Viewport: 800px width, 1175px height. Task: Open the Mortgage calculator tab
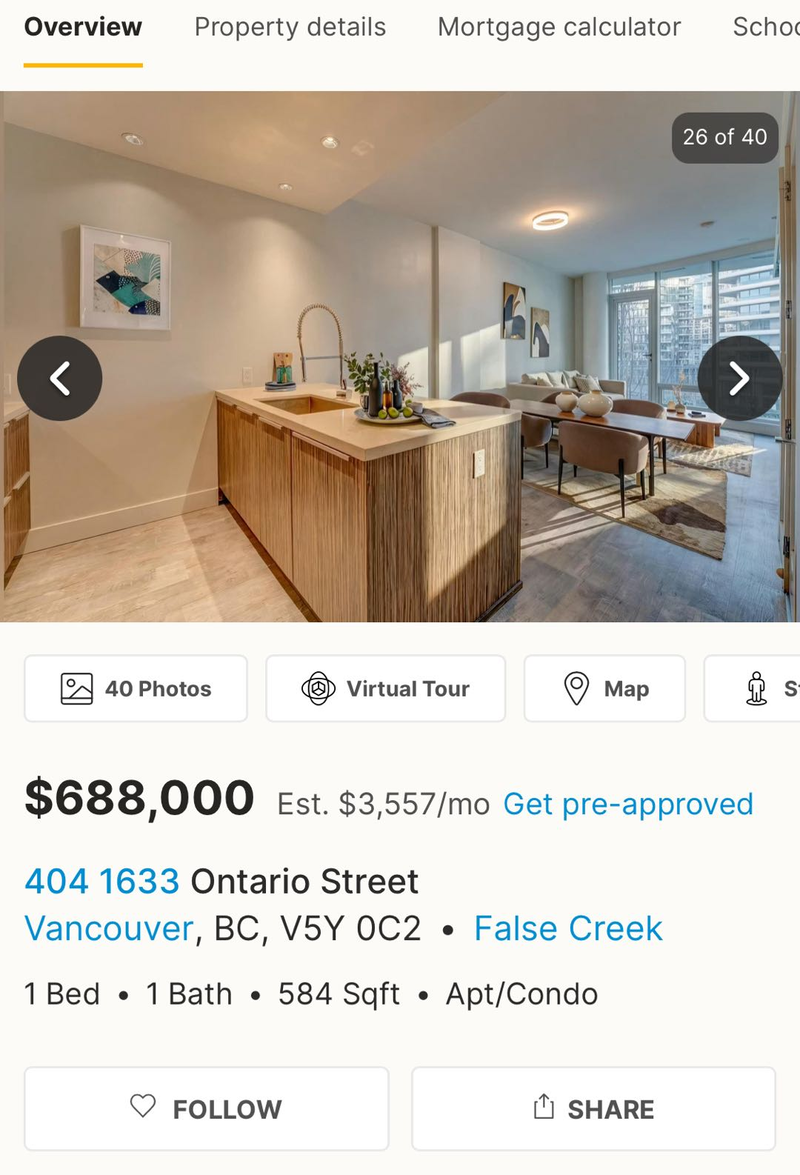coord(559,27)
